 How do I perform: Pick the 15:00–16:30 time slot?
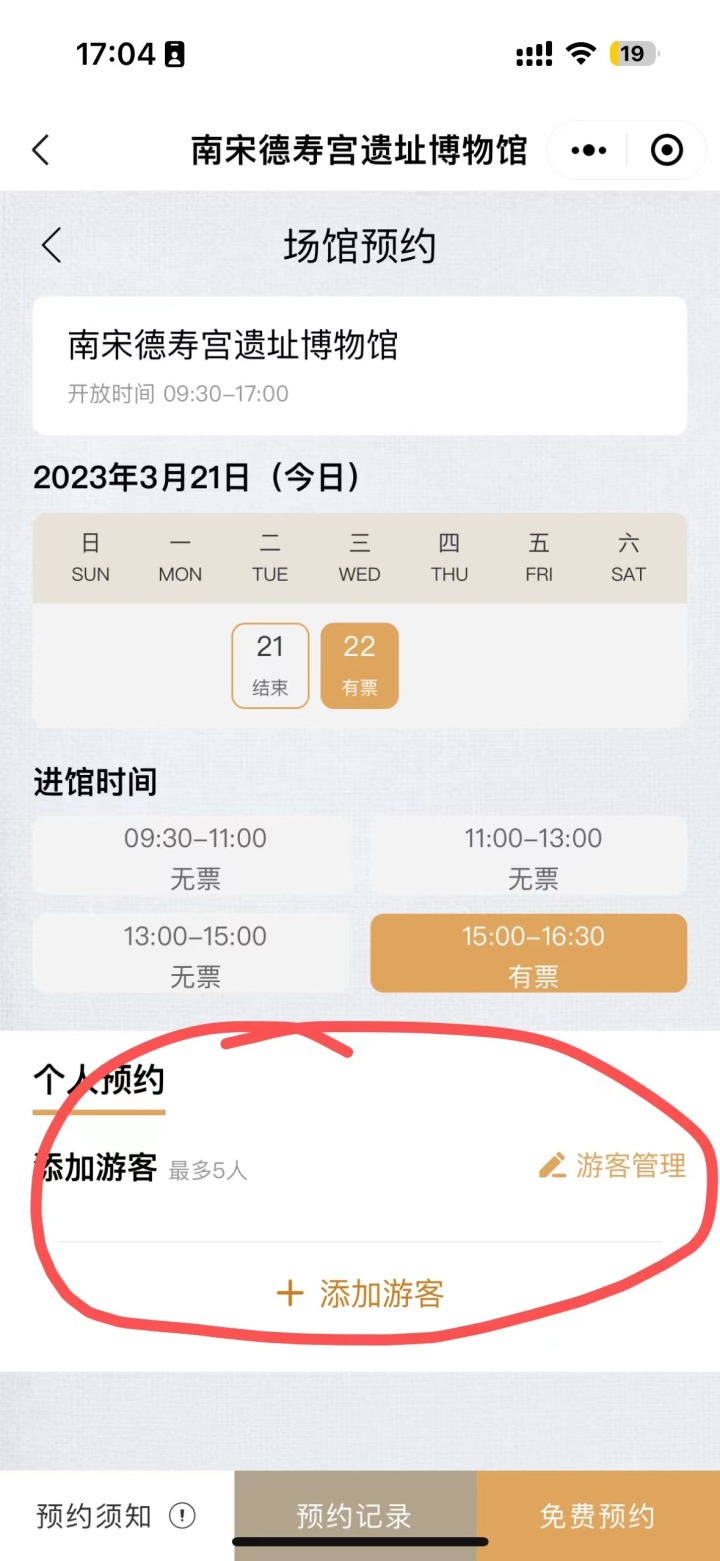pyautogui.click(x=529, y=954)
